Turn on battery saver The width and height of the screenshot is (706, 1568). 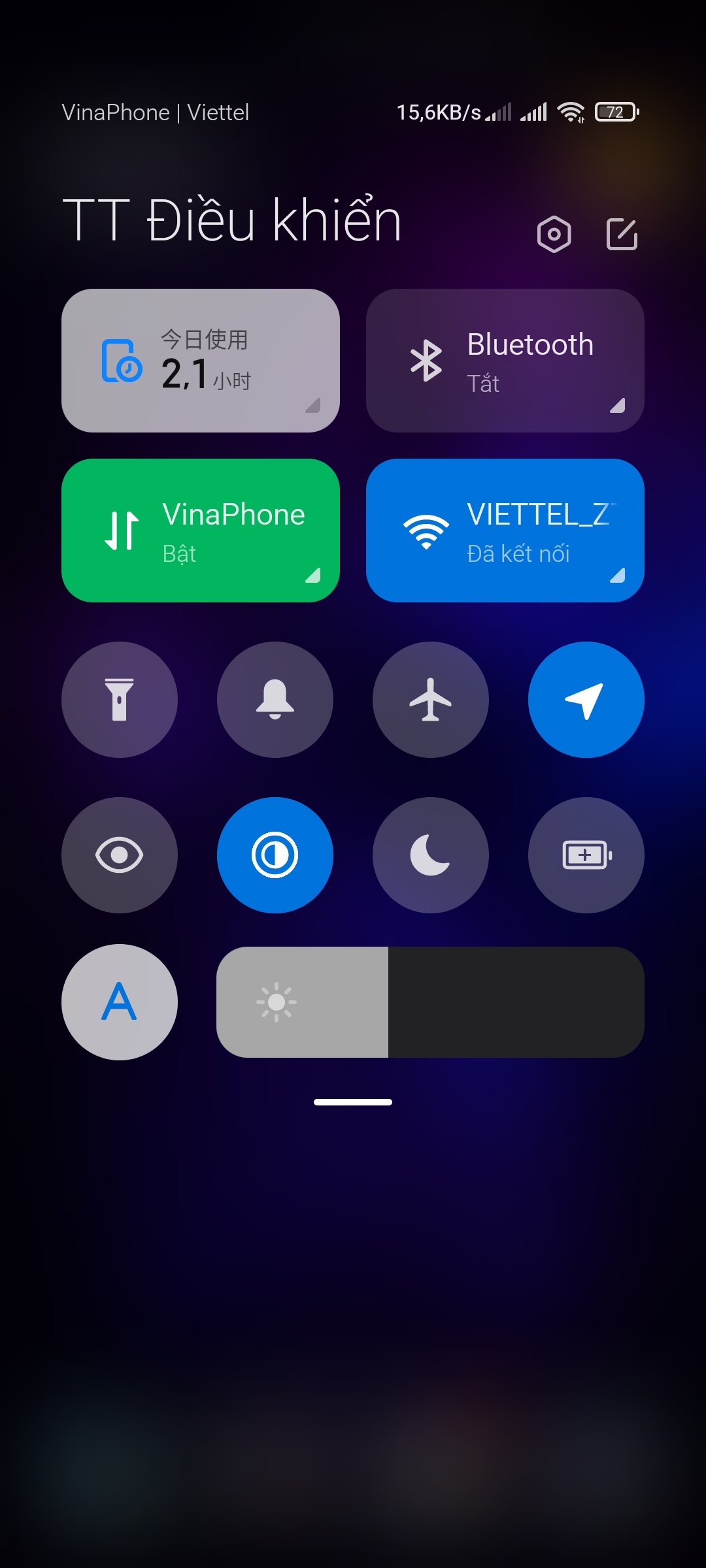click(586, 855)
